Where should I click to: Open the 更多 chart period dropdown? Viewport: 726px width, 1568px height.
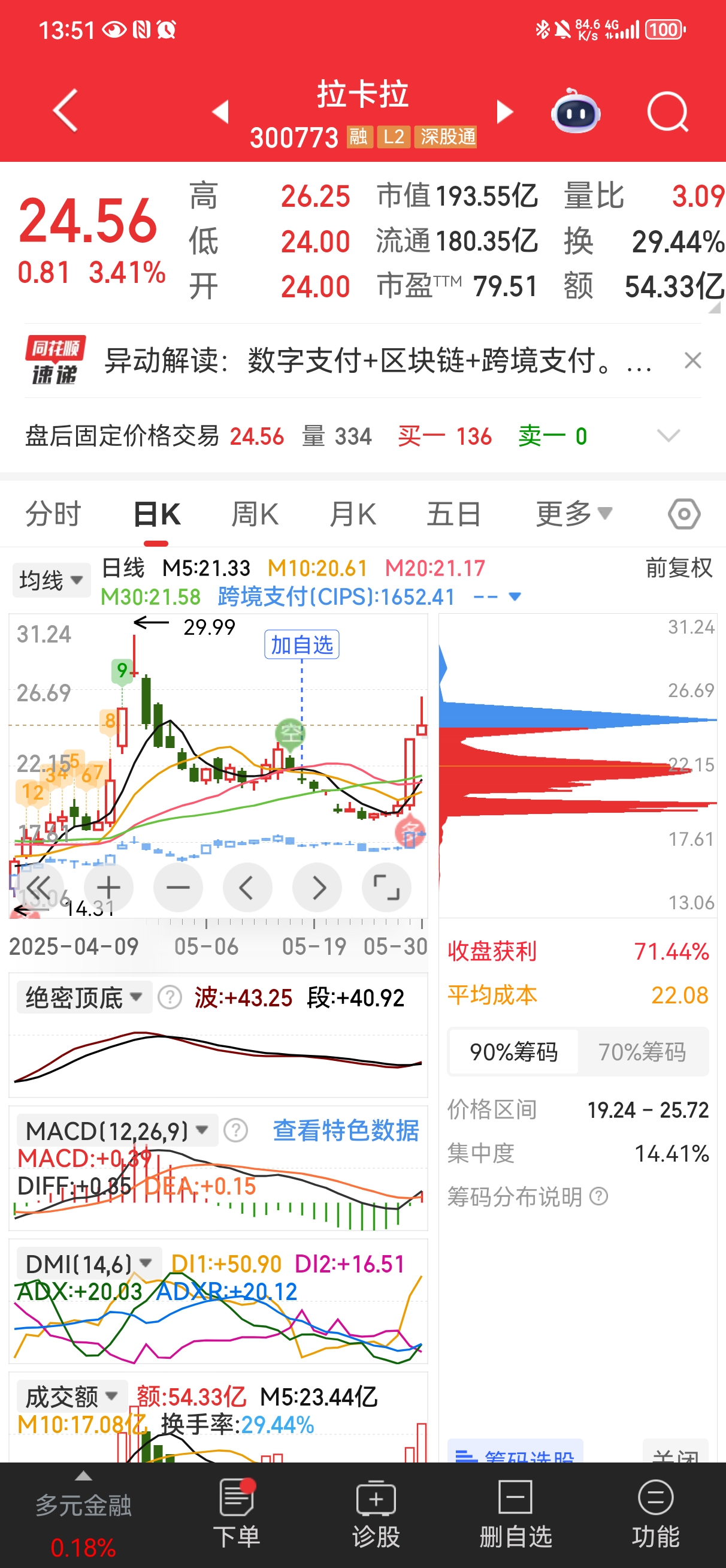click(574, 514)
